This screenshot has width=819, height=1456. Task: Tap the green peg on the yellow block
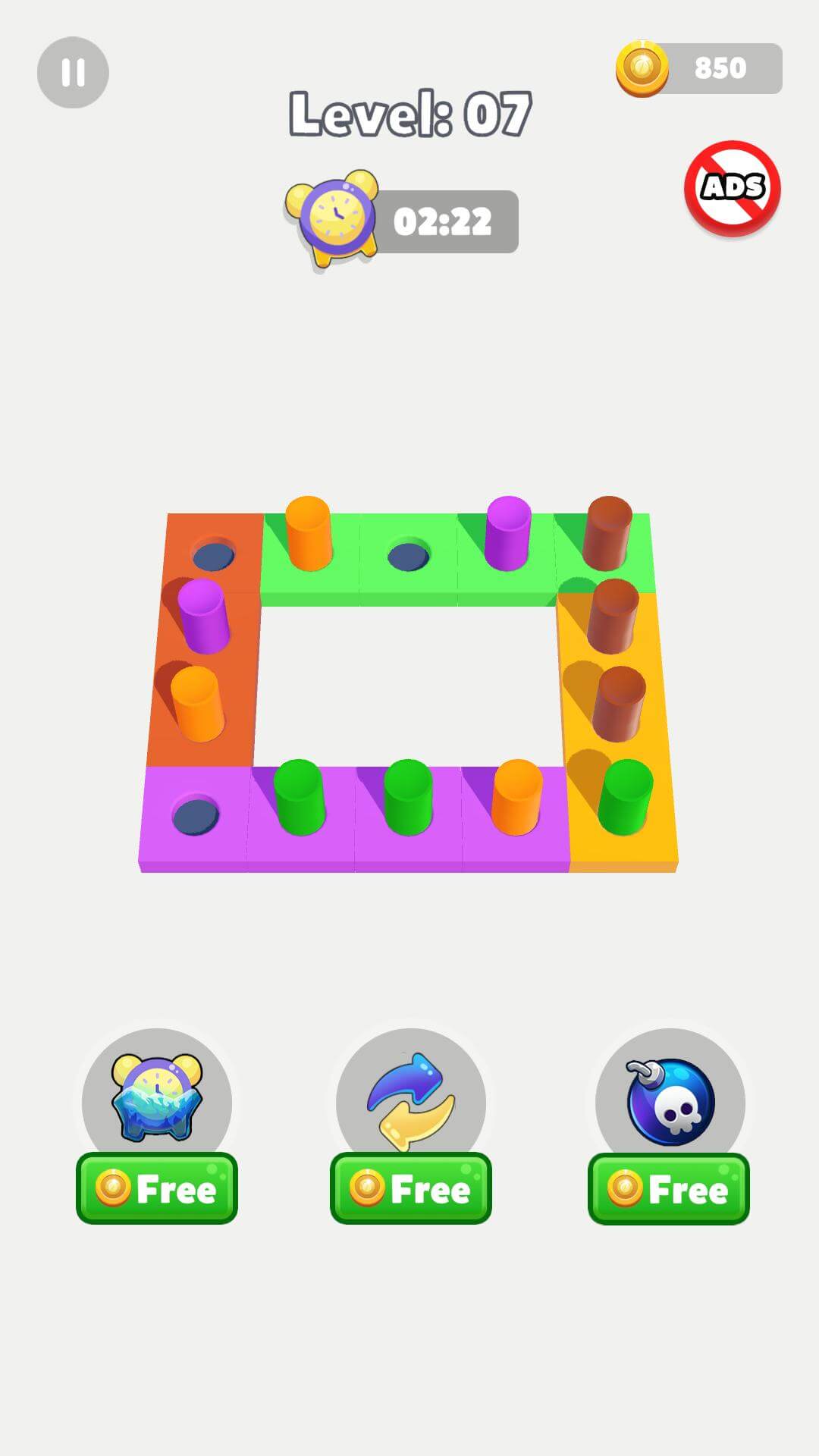tap(625, 796)
